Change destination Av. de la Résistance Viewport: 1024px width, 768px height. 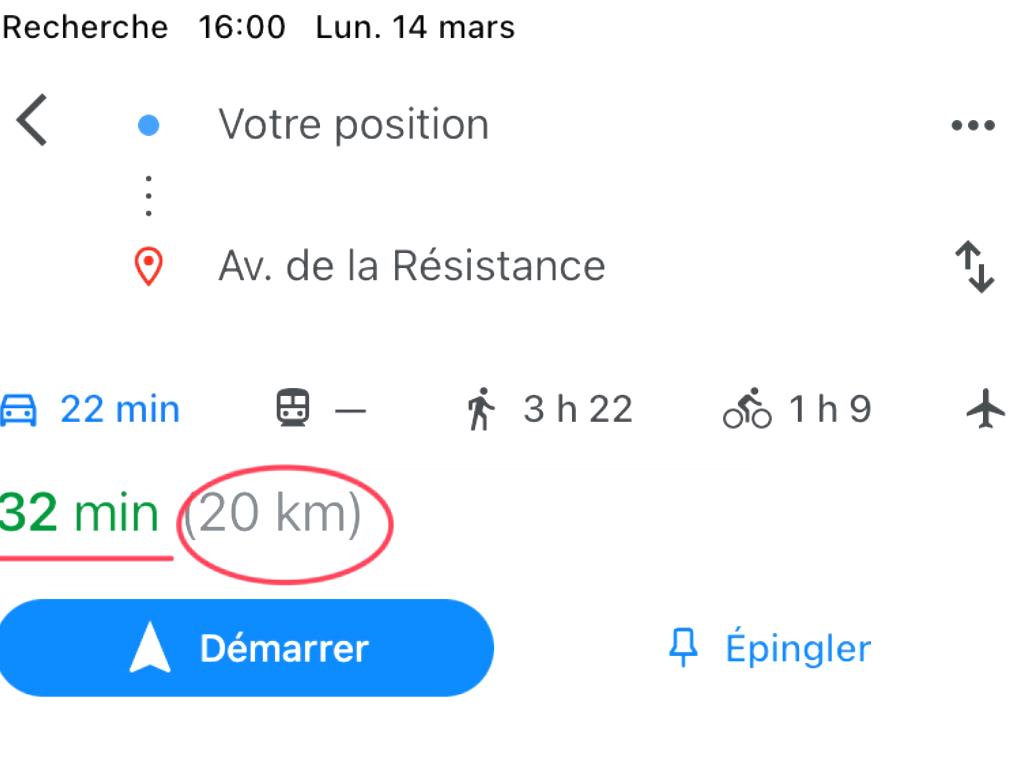411,266
